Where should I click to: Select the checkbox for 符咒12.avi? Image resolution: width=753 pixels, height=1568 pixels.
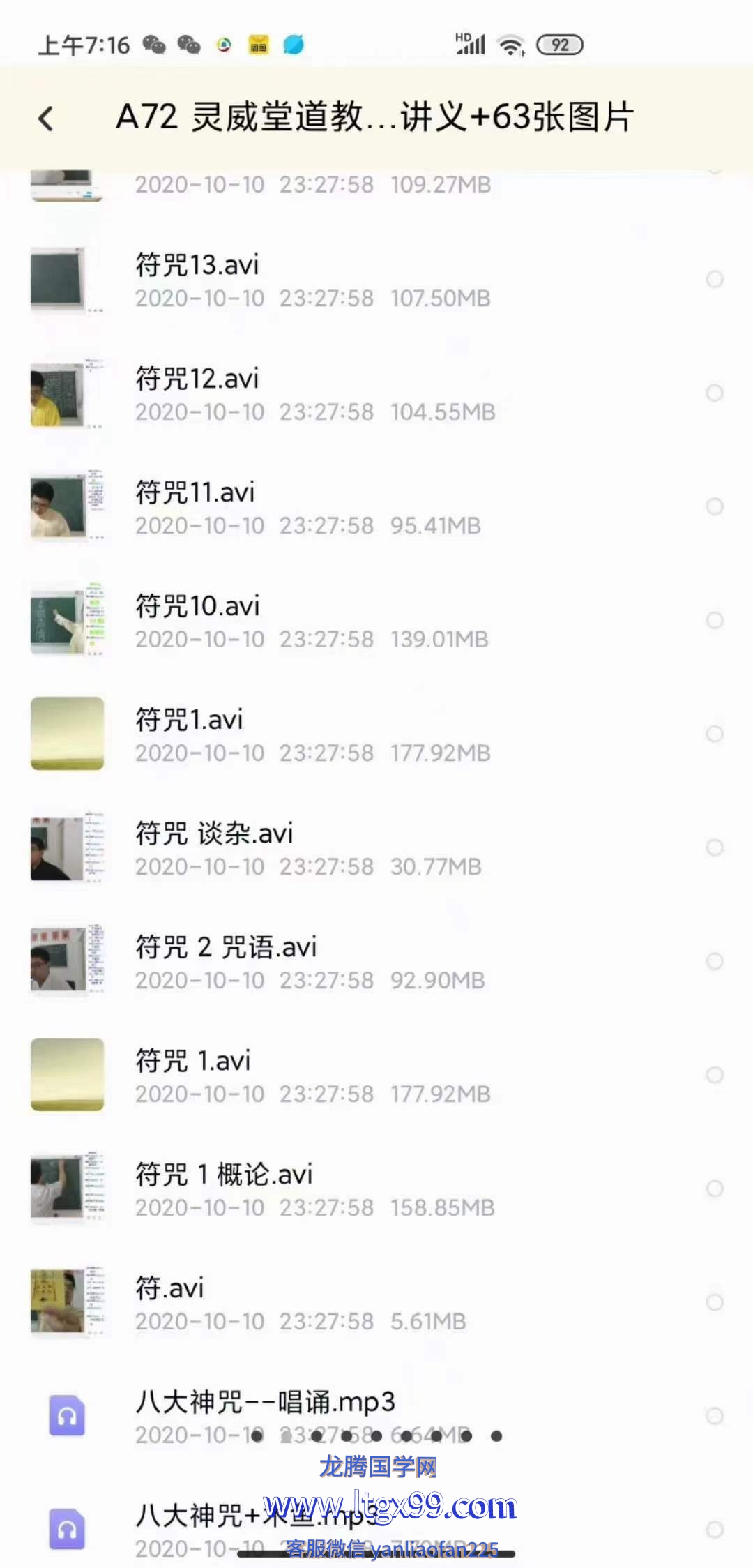[714, 393]
